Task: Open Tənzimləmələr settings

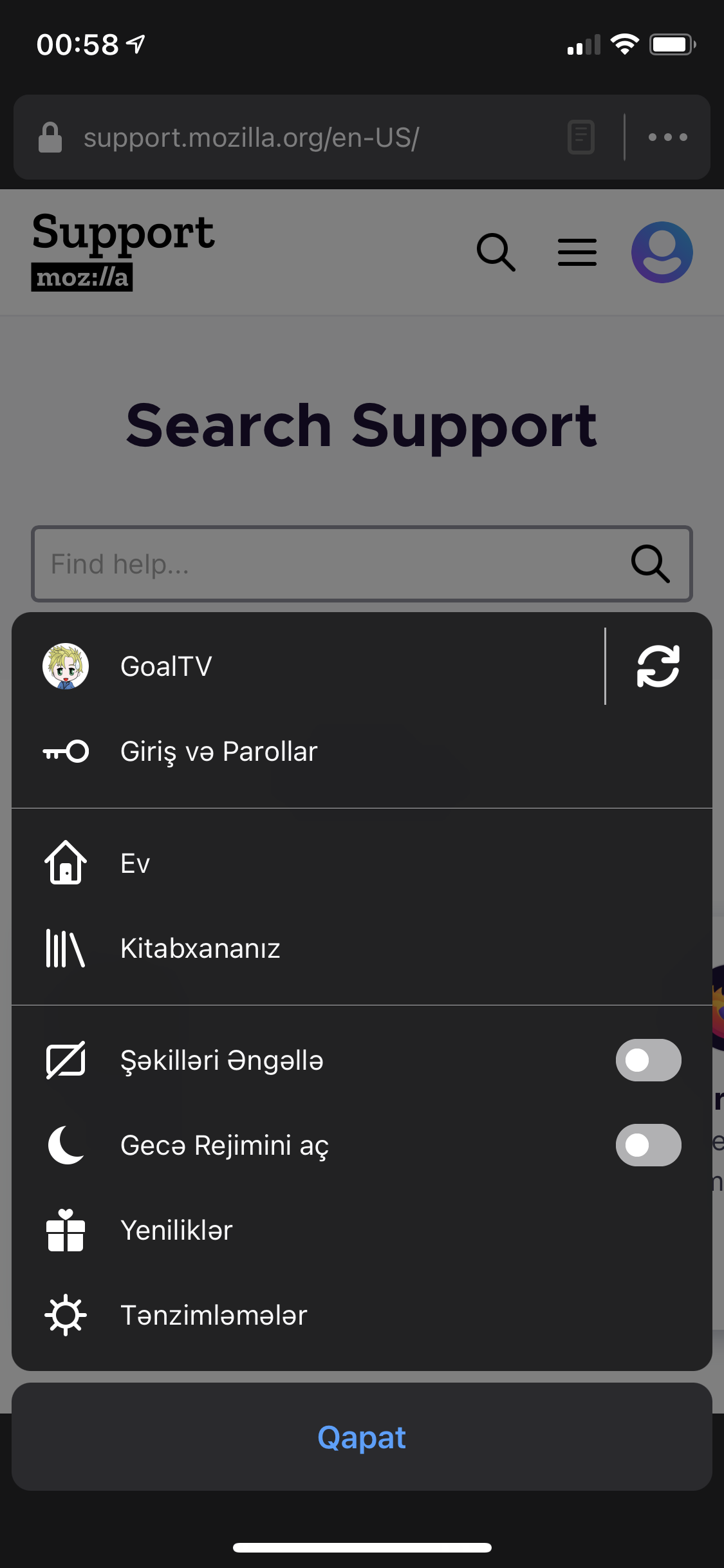Action: click(362, 1315)
